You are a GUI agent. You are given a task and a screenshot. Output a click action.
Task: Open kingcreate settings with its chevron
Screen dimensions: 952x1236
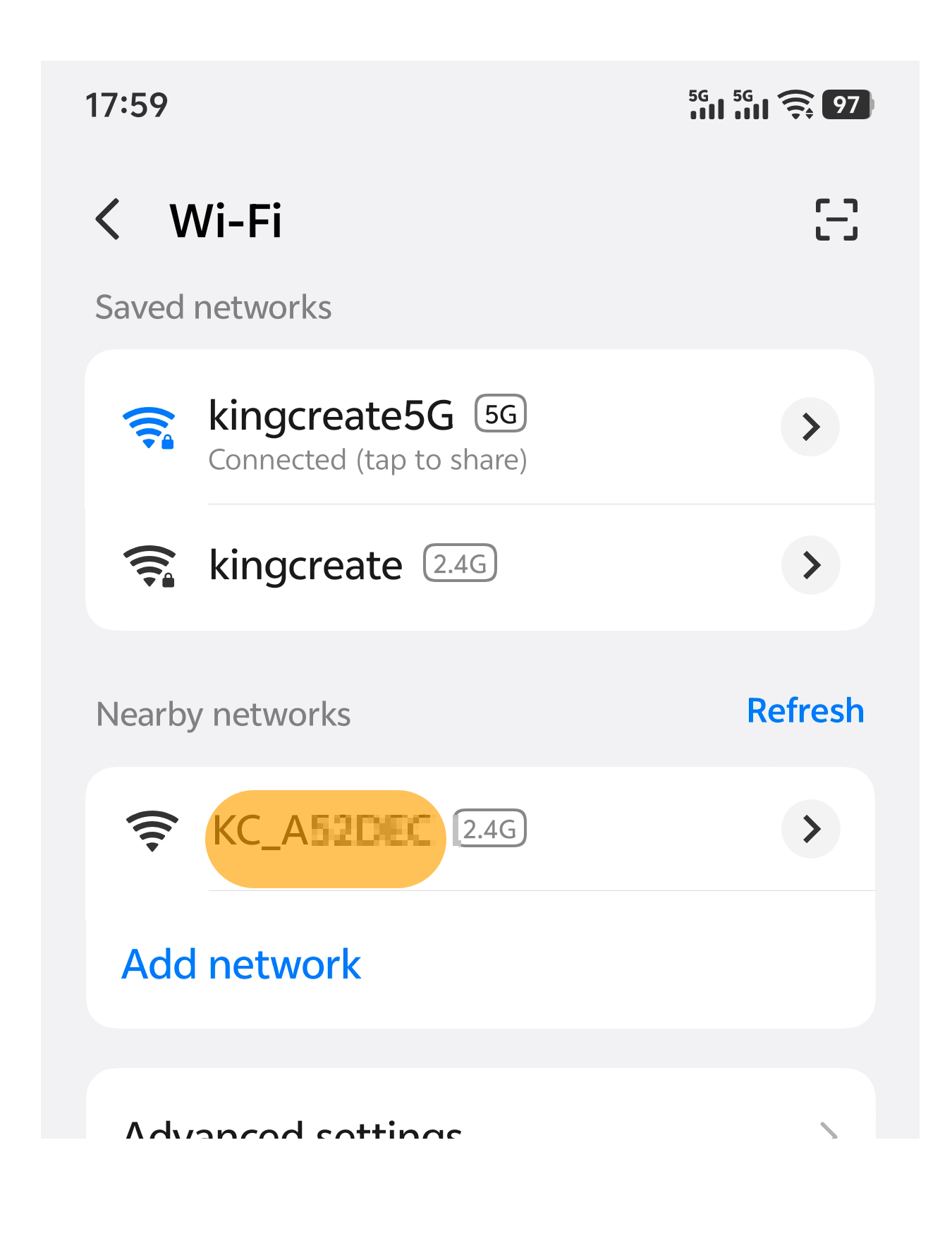[810, 564]
